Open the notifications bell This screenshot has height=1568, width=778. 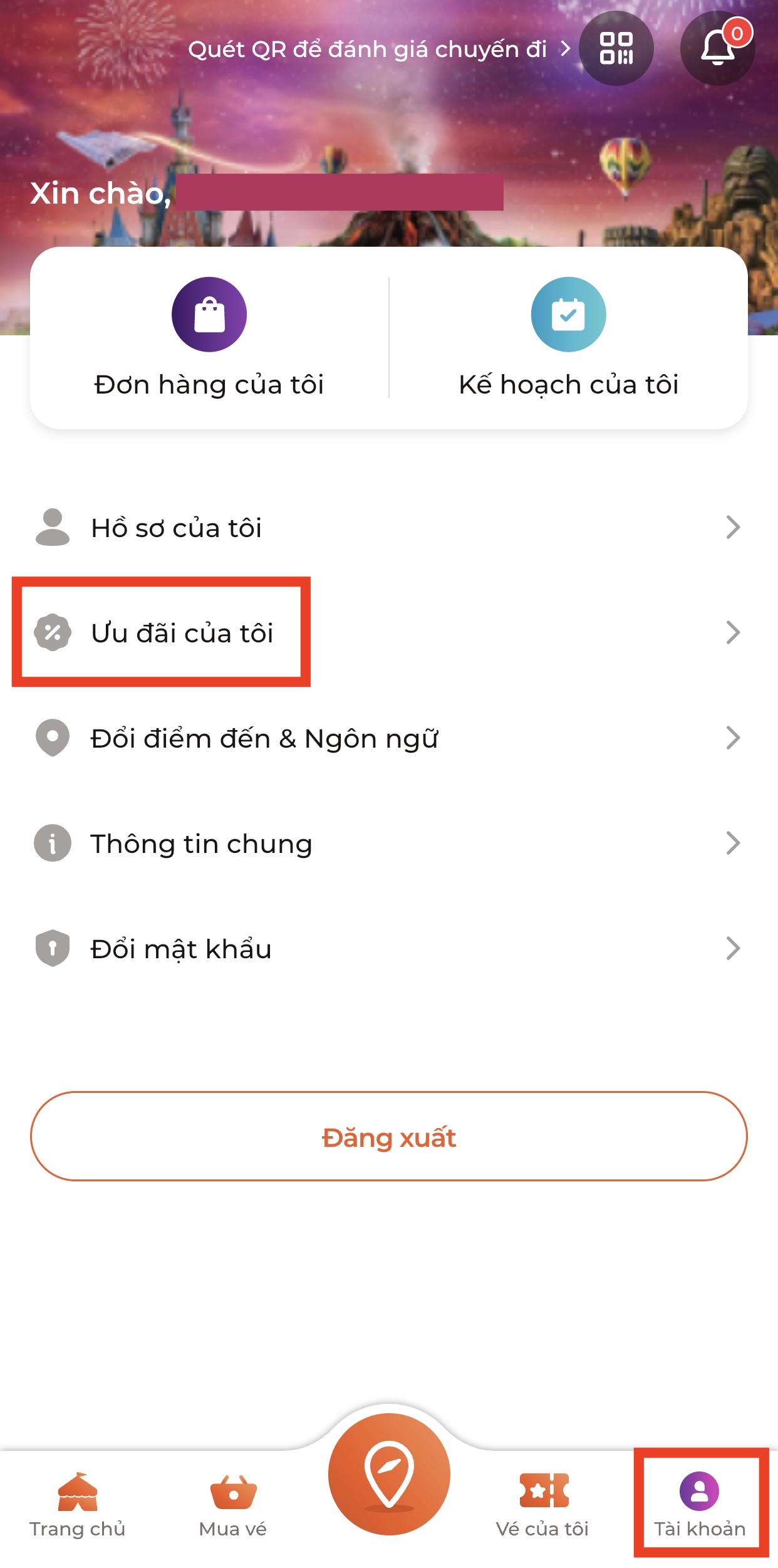pos(717,48)
